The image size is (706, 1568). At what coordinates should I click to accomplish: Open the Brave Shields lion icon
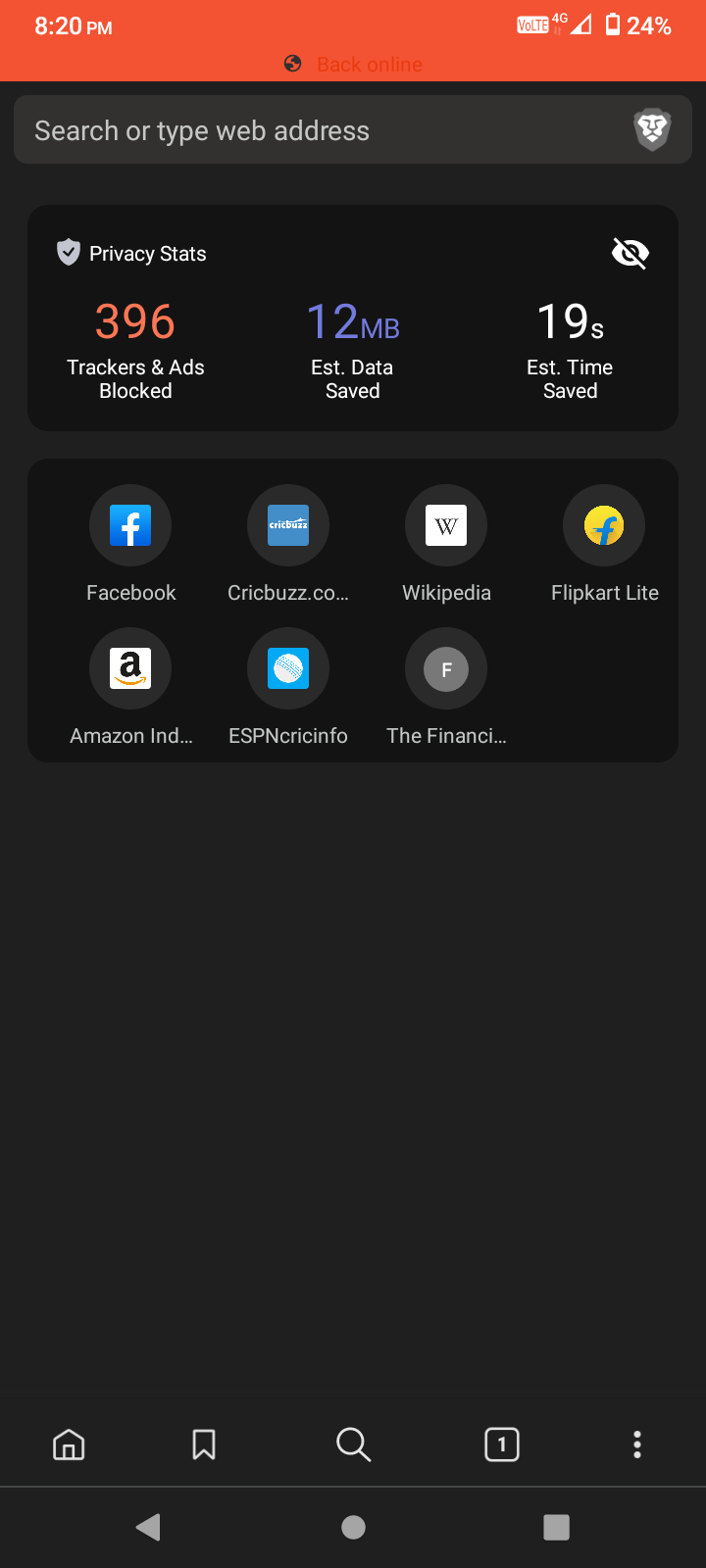point(651,128)
